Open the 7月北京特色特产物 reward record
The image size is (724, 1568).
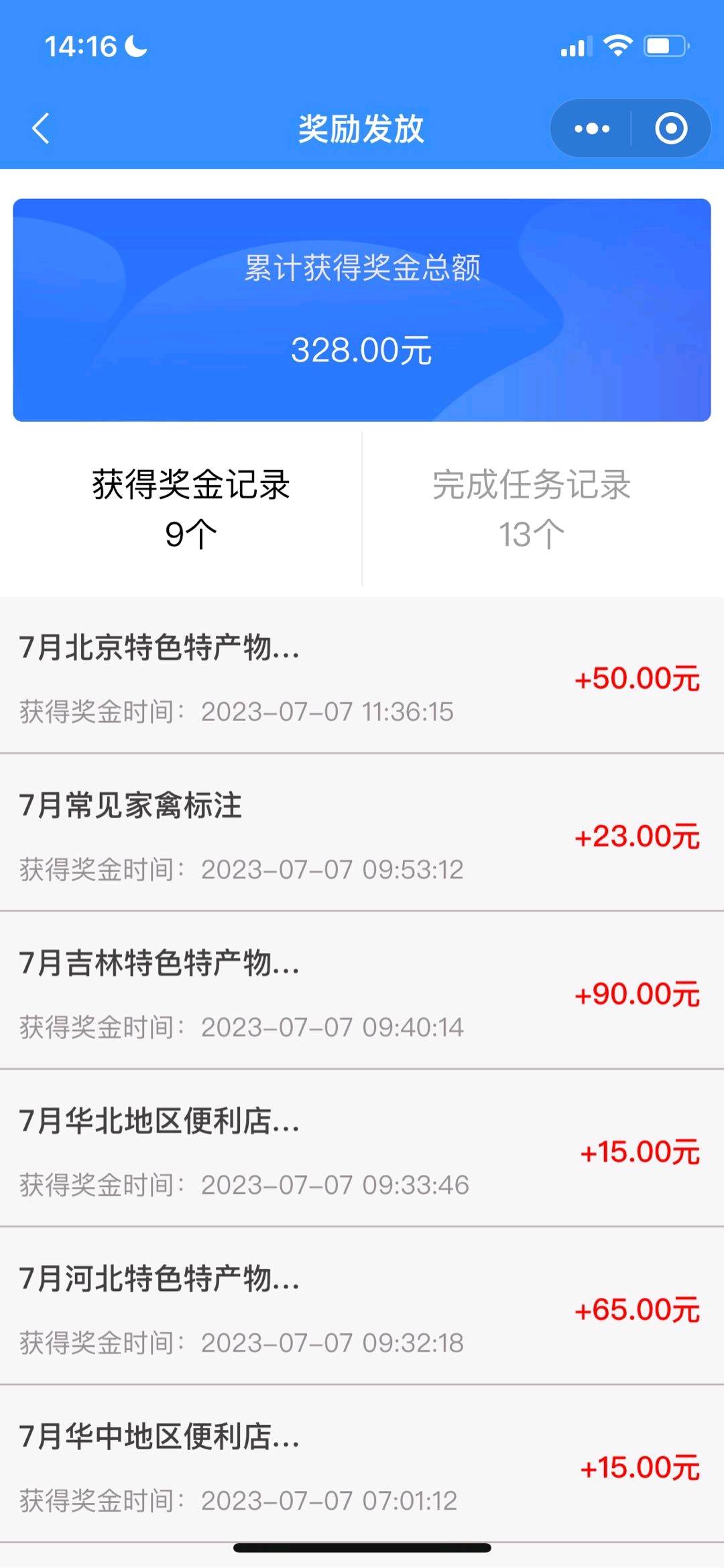(x=362, y=675)
